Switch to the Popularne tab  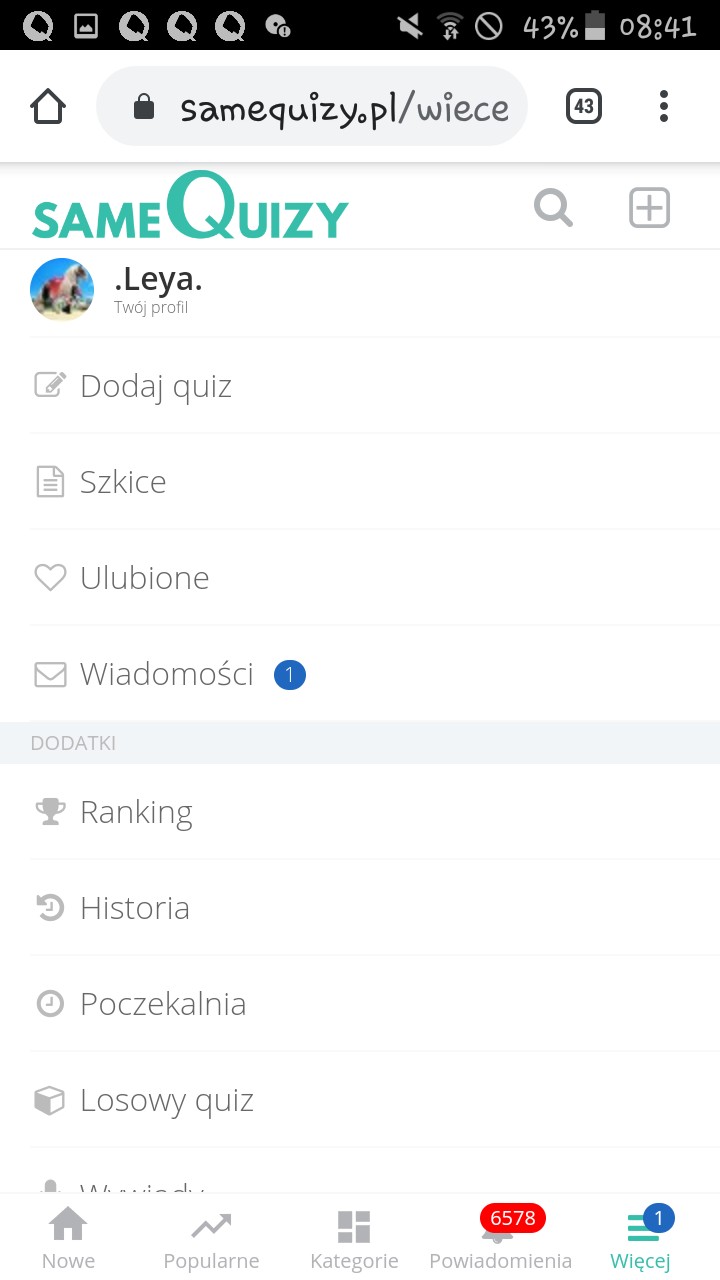[x=211, y=1238]
